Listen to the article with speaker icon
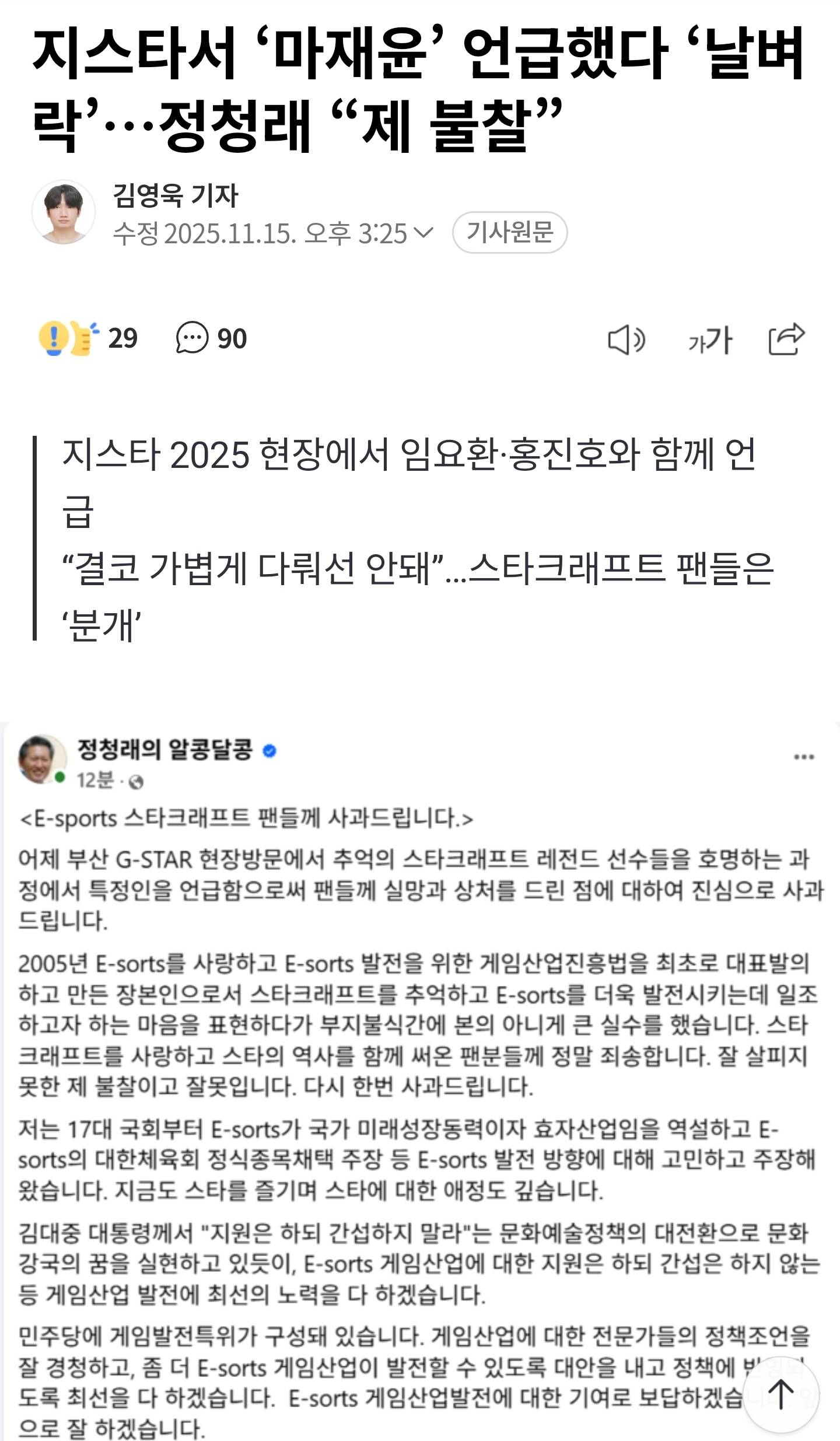Viewport: 840px width, 1441px height. coord(626,340)
